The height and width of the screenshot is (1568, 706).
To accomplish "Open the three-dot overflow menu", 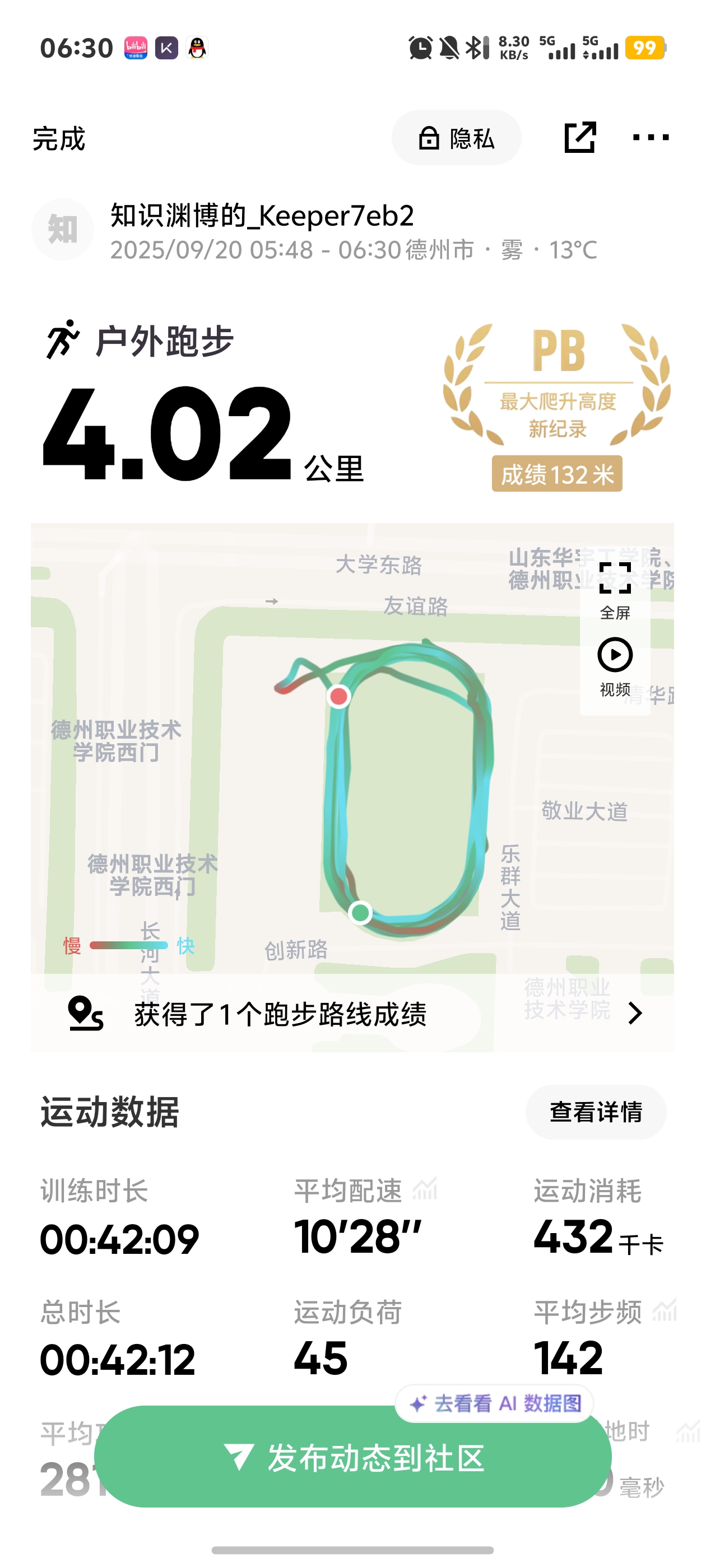I will 650,138.
